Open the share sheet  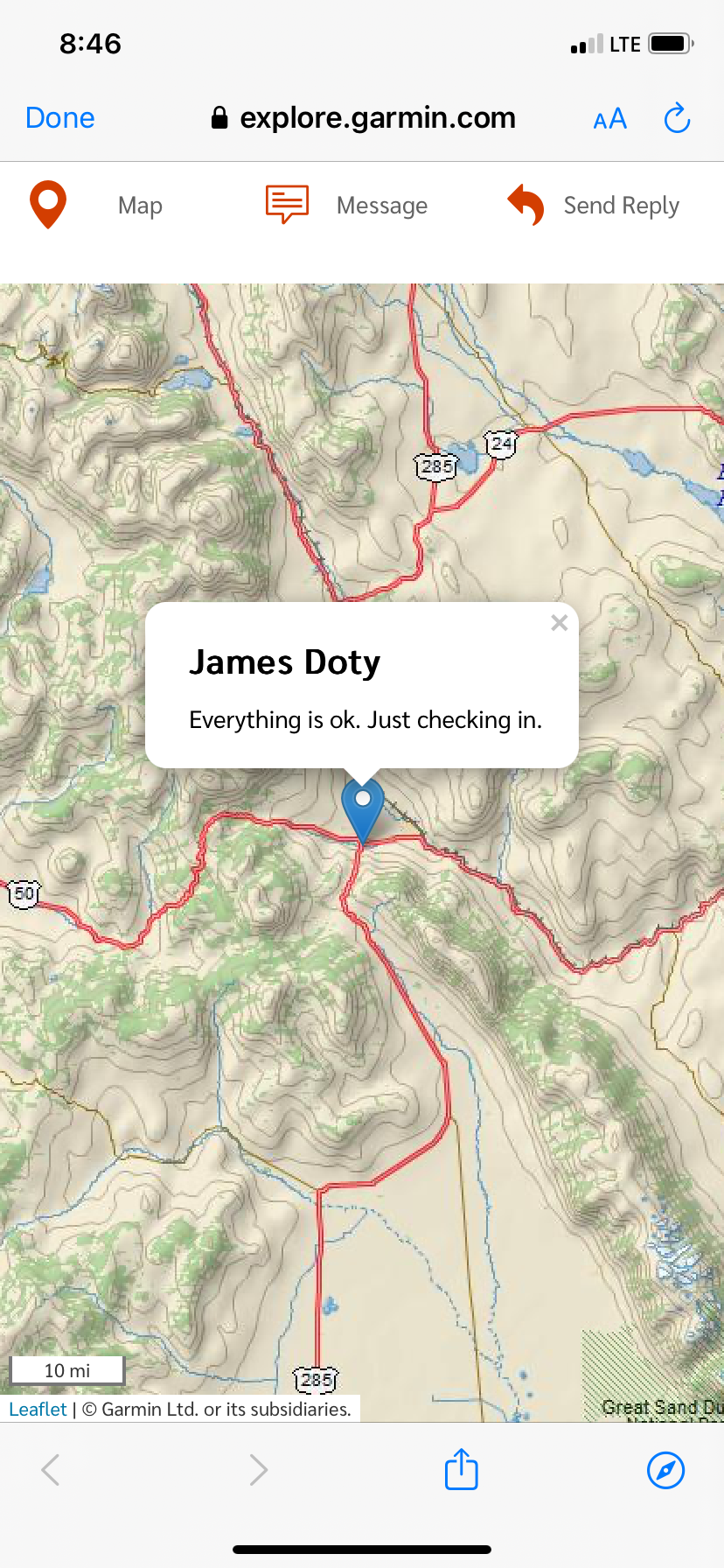(x=461, y=1469)
